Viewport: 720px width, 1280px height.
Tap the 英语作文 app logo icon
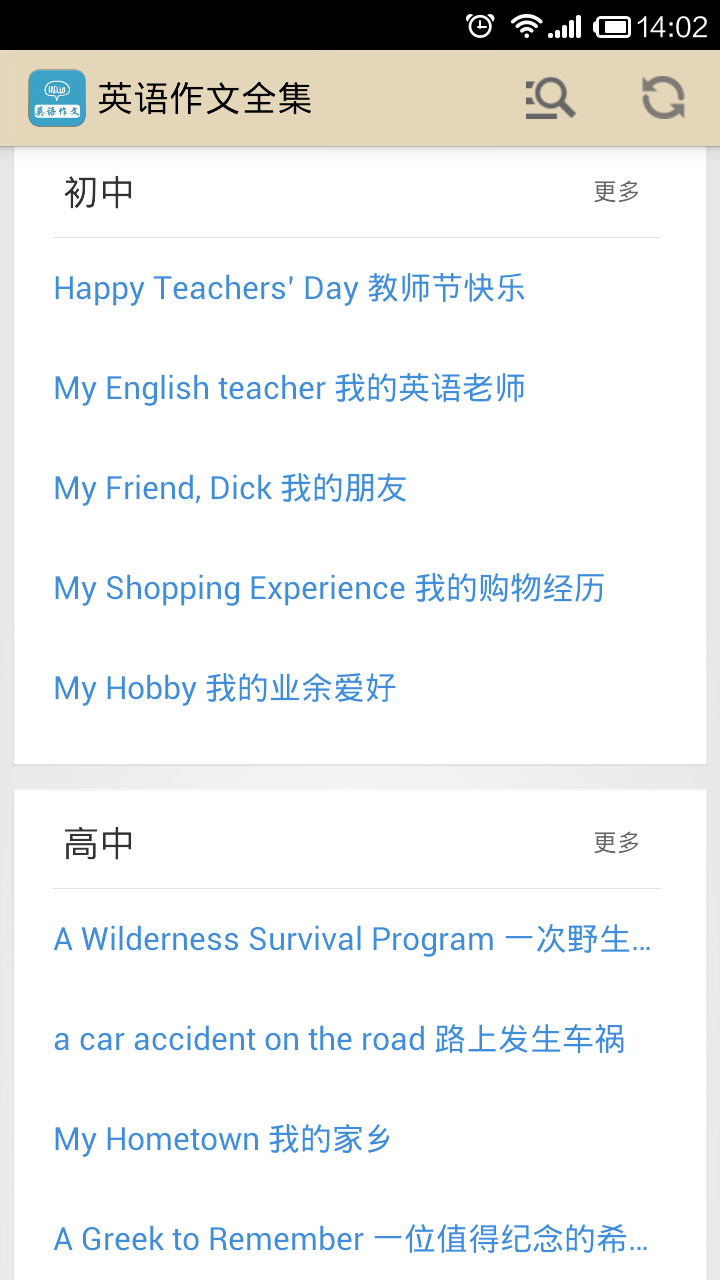58,97
